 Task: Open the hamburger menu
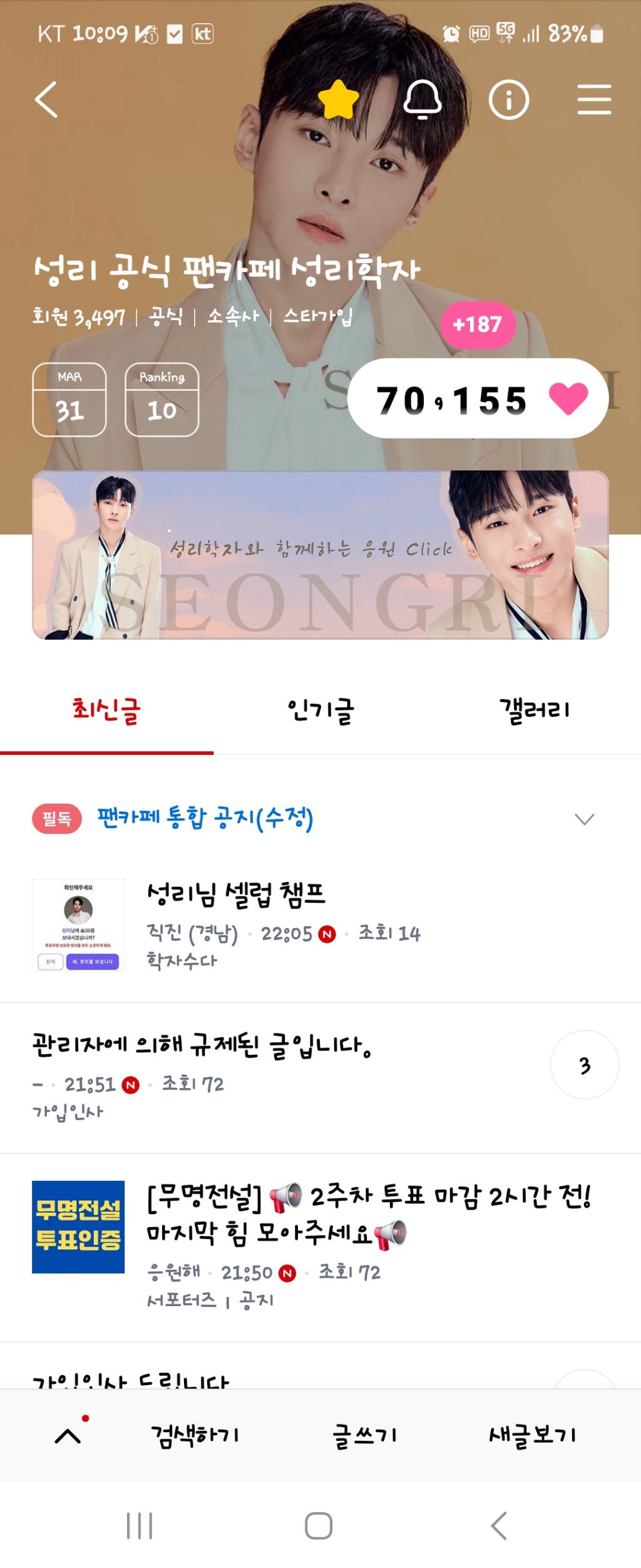(593, 100)
